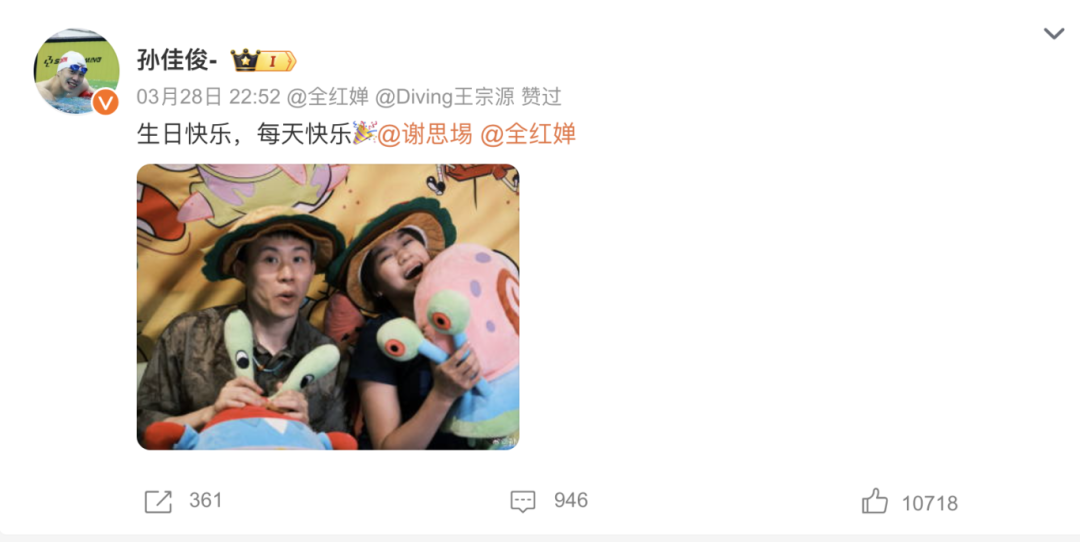
Task: Open the @谢思埸 mention
Action: click(x=425, y=134)
